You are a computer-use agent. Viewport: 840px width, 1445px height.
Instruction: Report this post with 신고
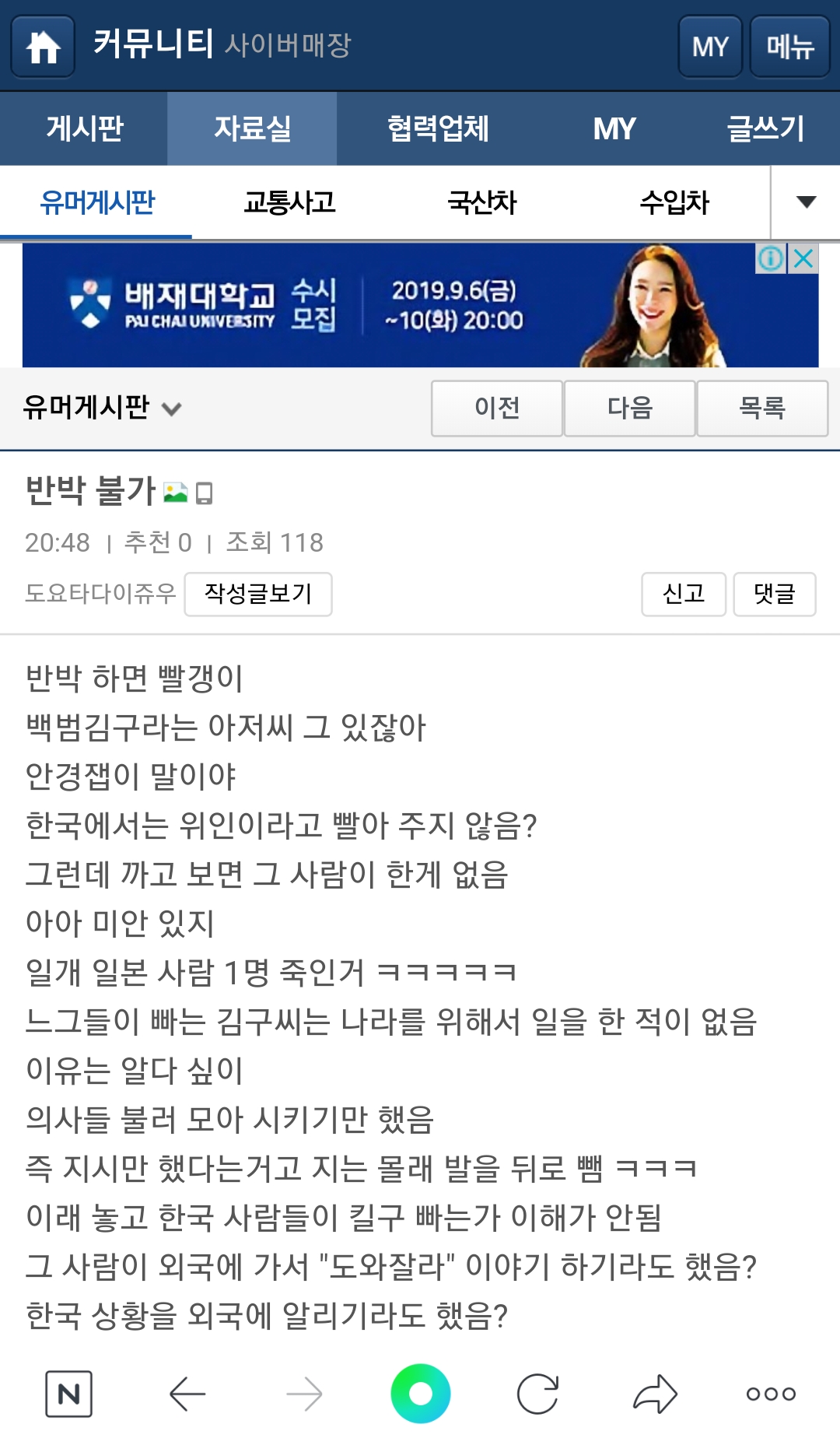click(x=683, y=594)
